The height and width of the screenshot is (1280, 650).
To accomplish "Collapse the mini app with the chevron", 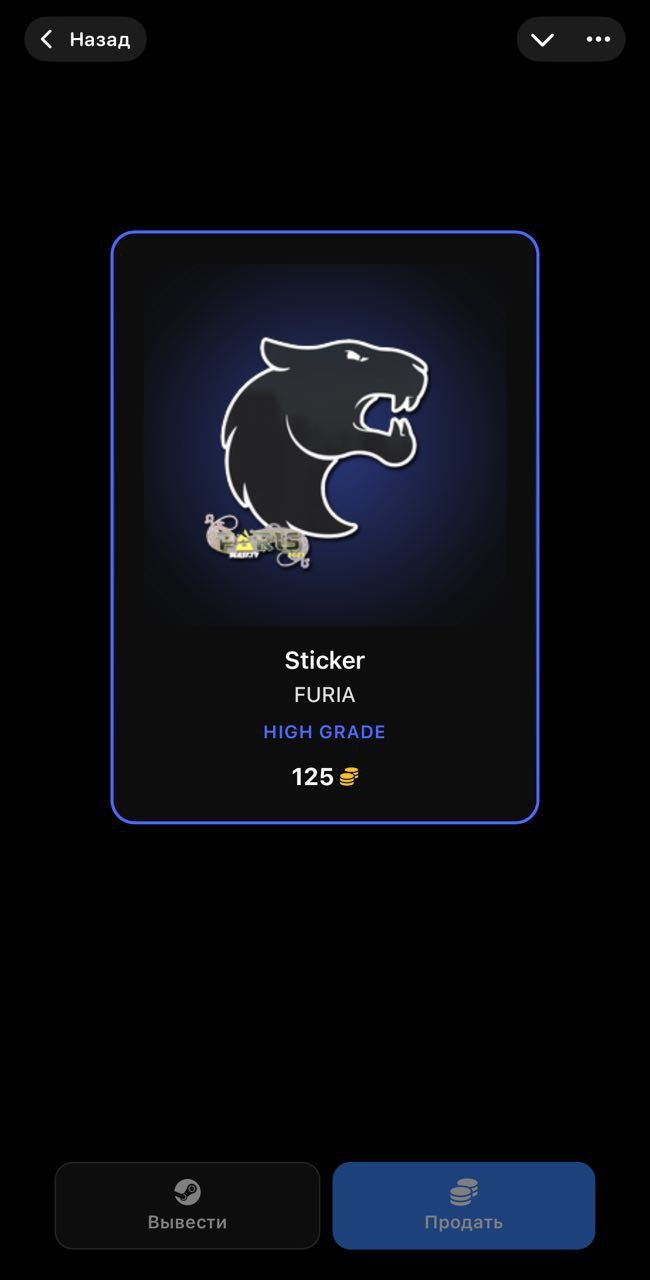I will (542, 40).
